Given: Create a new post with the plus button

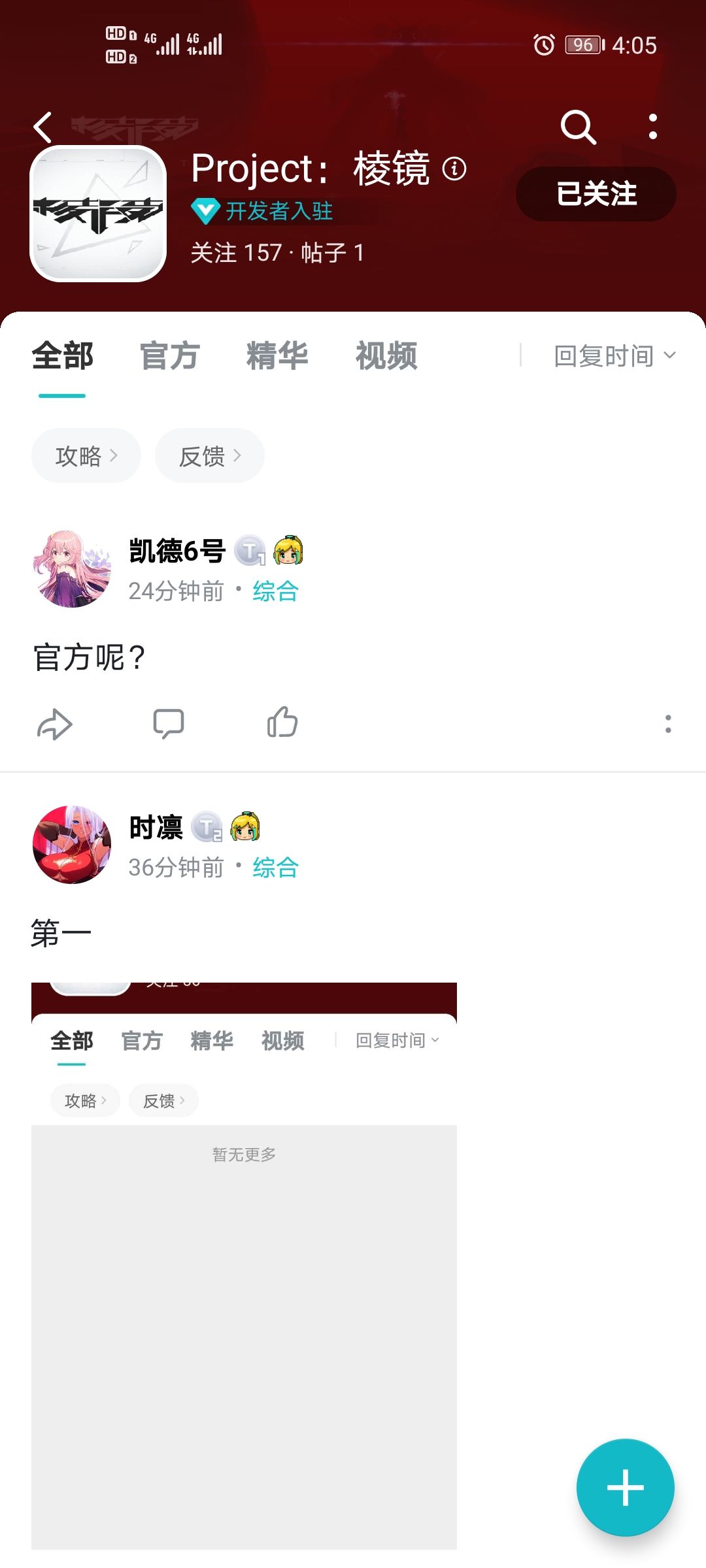Looking at the screenshot, I should (626, 1488).
